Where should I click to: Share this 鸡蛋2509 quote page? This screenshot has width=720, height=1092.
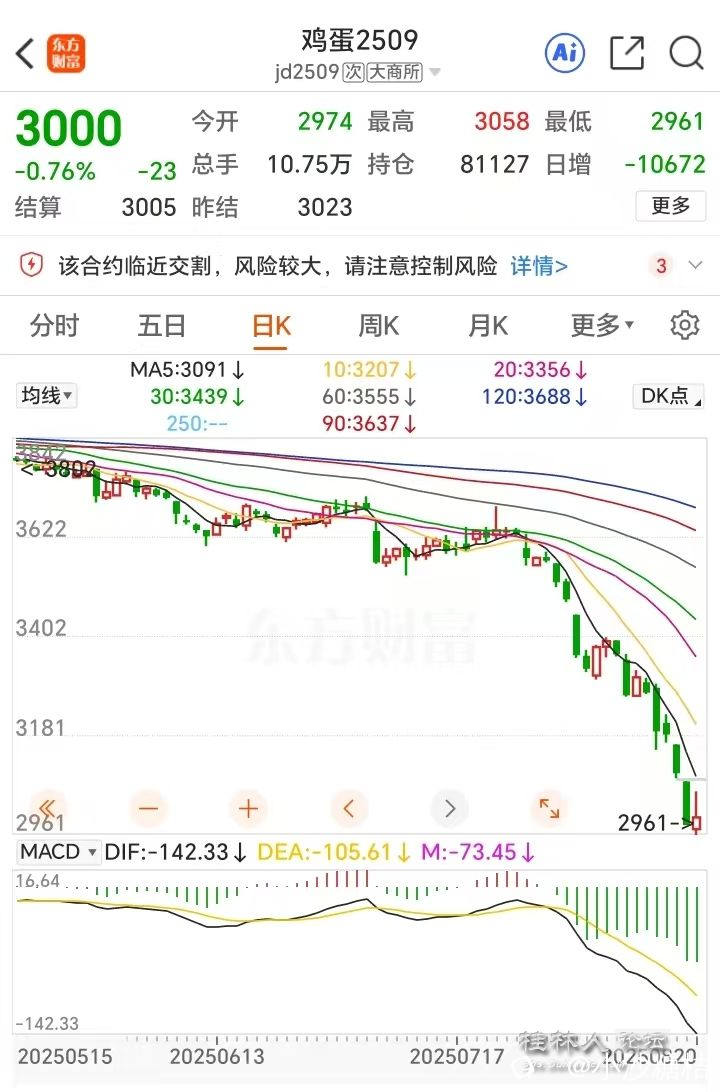point(627,53)
